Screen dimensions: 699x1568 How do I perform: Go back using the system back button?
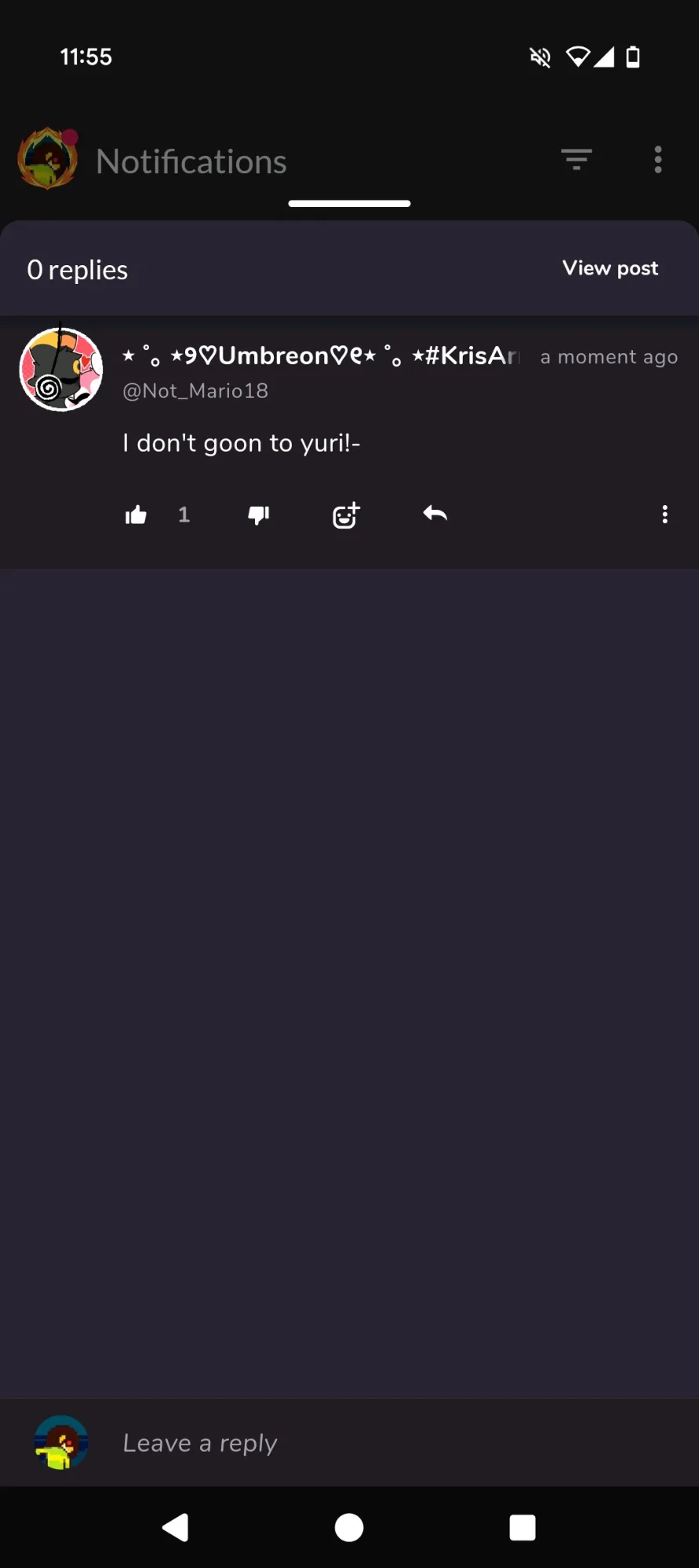[x=176, y=1527]
